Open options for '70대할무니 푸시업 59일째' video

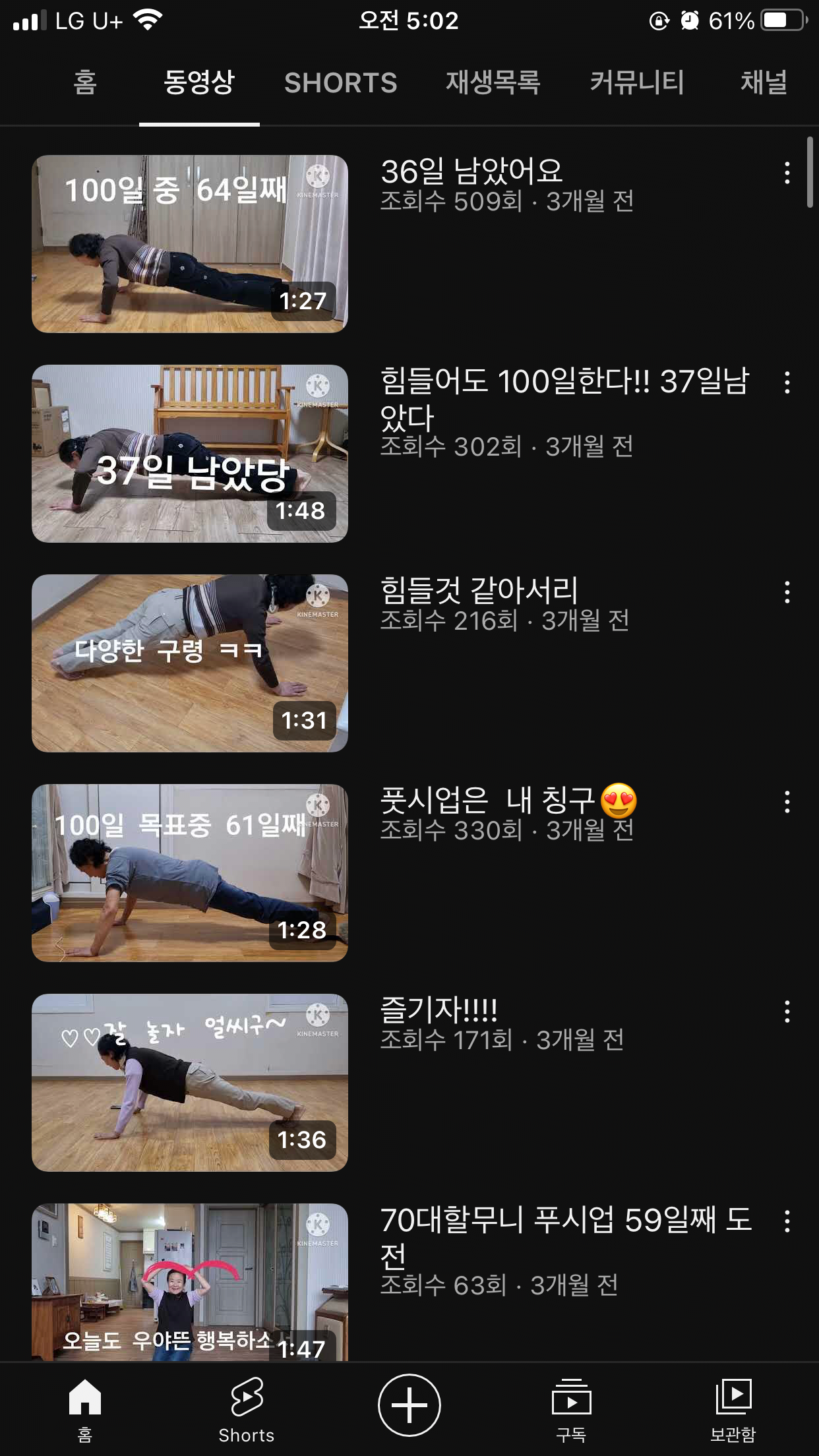click(787, 1221)
